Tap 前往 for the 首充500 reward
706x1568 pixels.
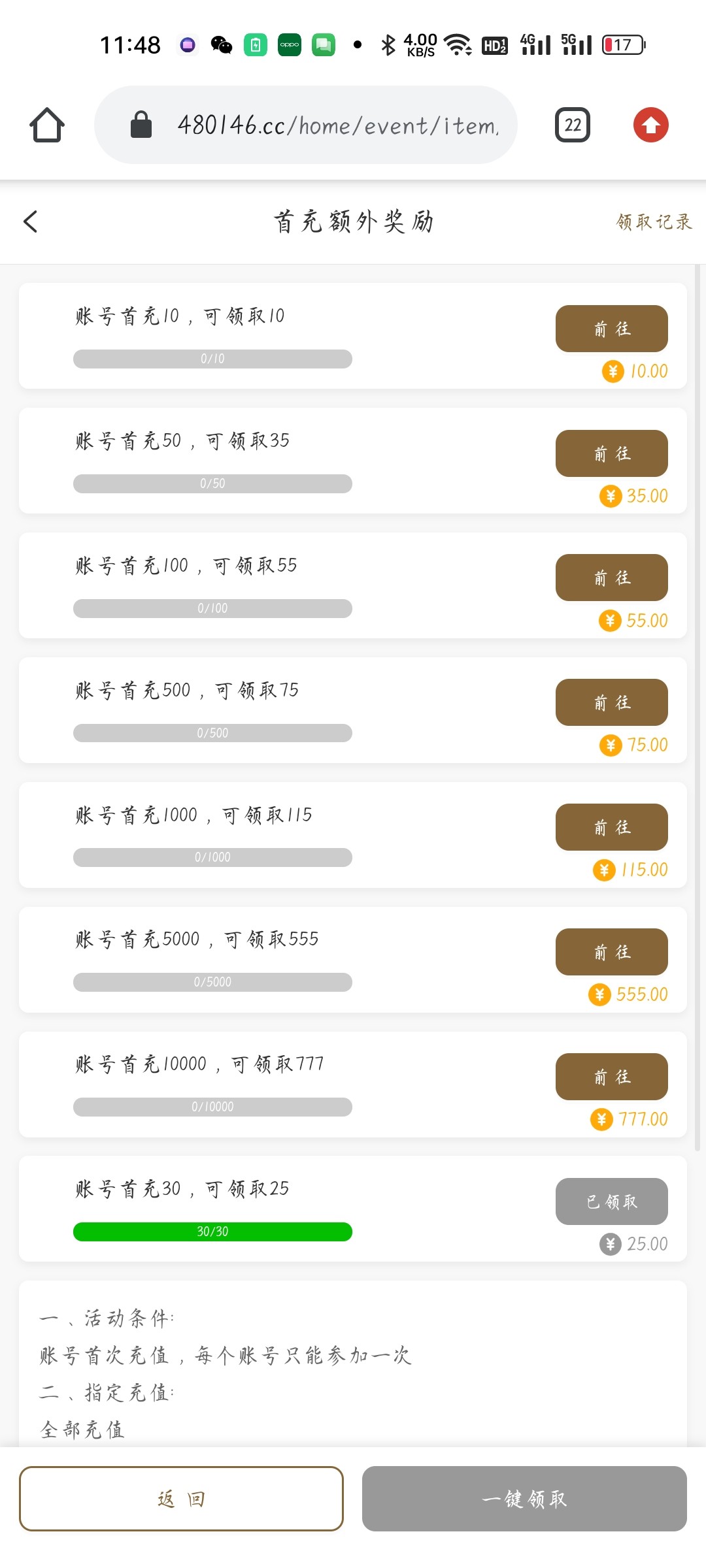(611, 702)
